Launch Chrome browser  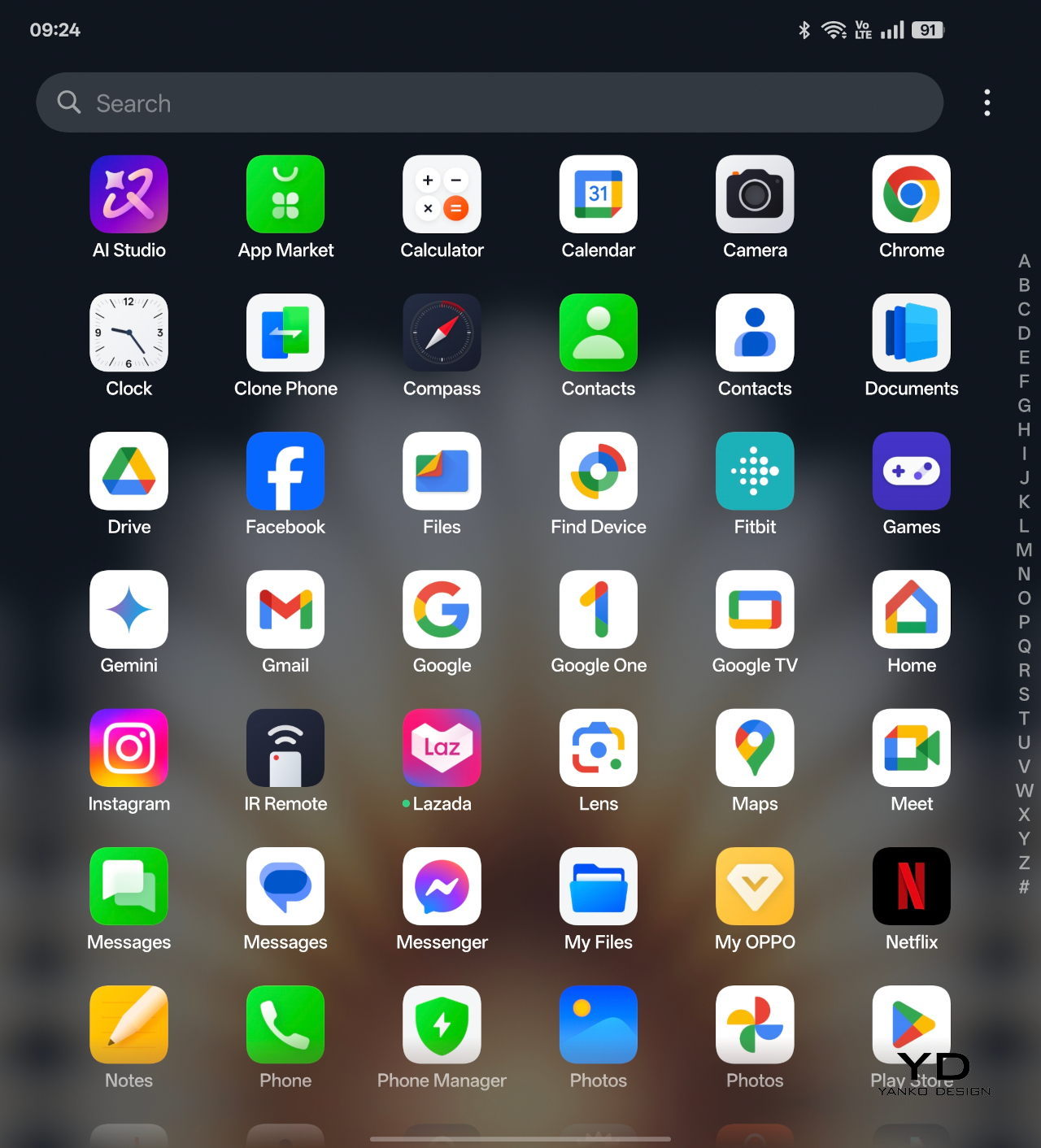[911, 194]
